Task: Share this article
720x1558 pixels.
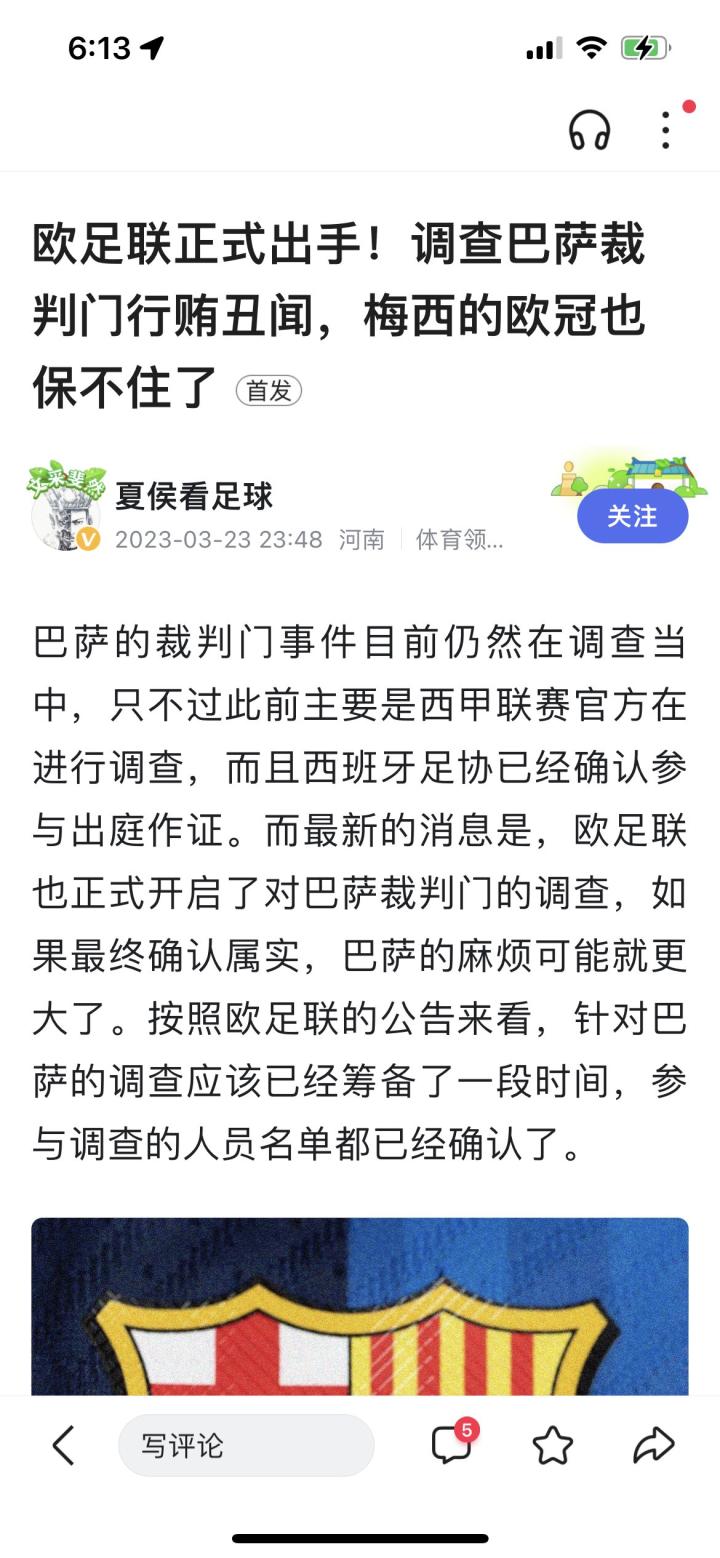Action: [x=654, y=1445]
